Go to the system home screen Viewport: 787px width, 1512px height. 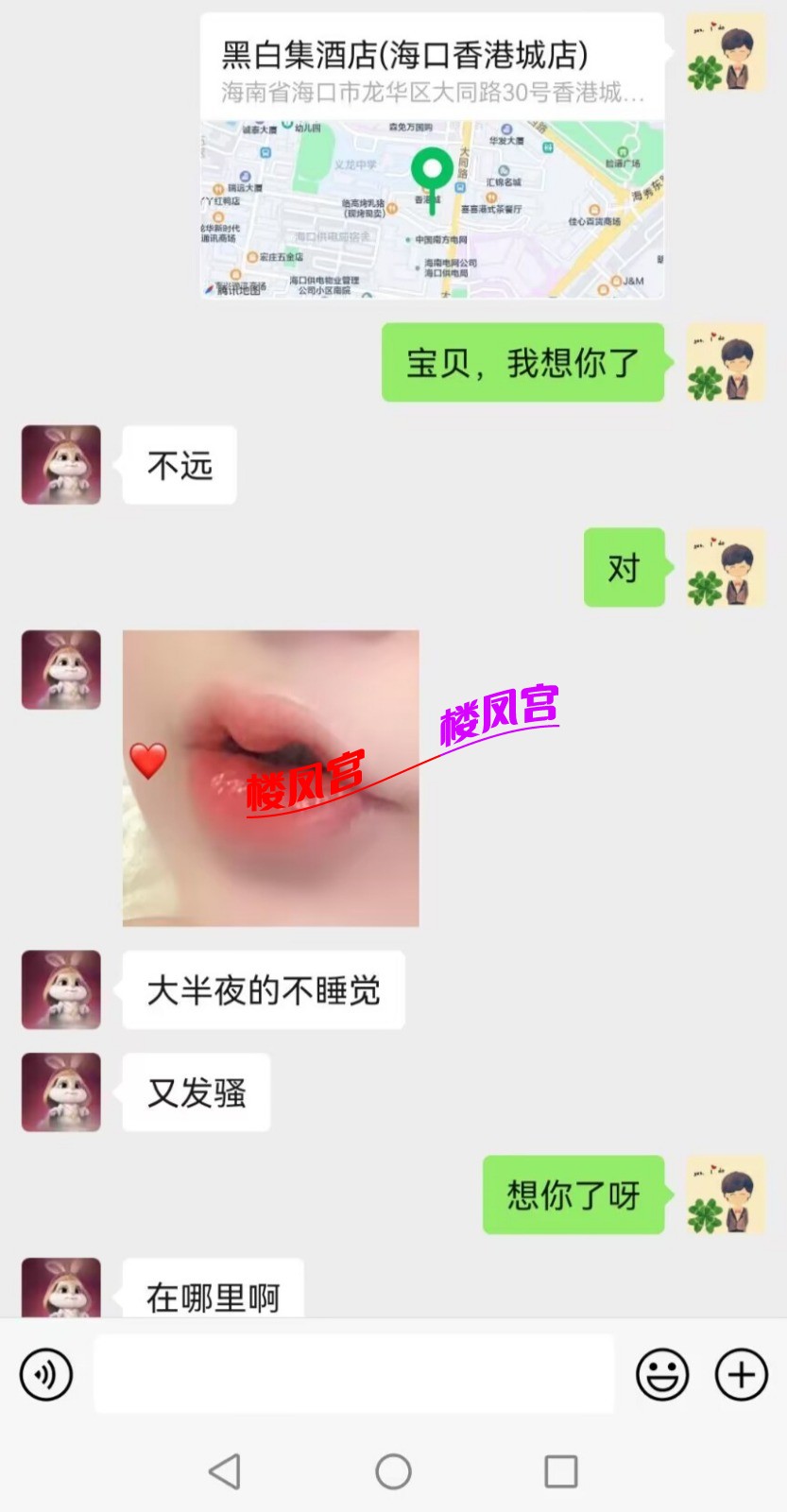pyautogui.click(x=393, y=1471)
